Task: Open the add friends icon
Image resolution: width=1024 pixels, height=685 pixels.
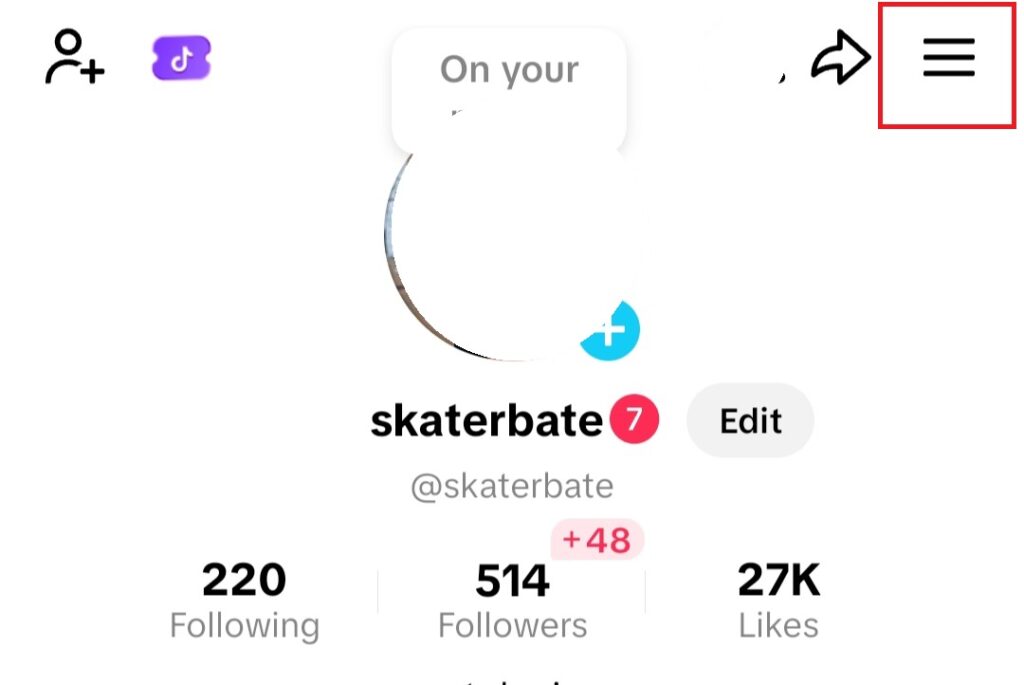Action: [75, 58]
